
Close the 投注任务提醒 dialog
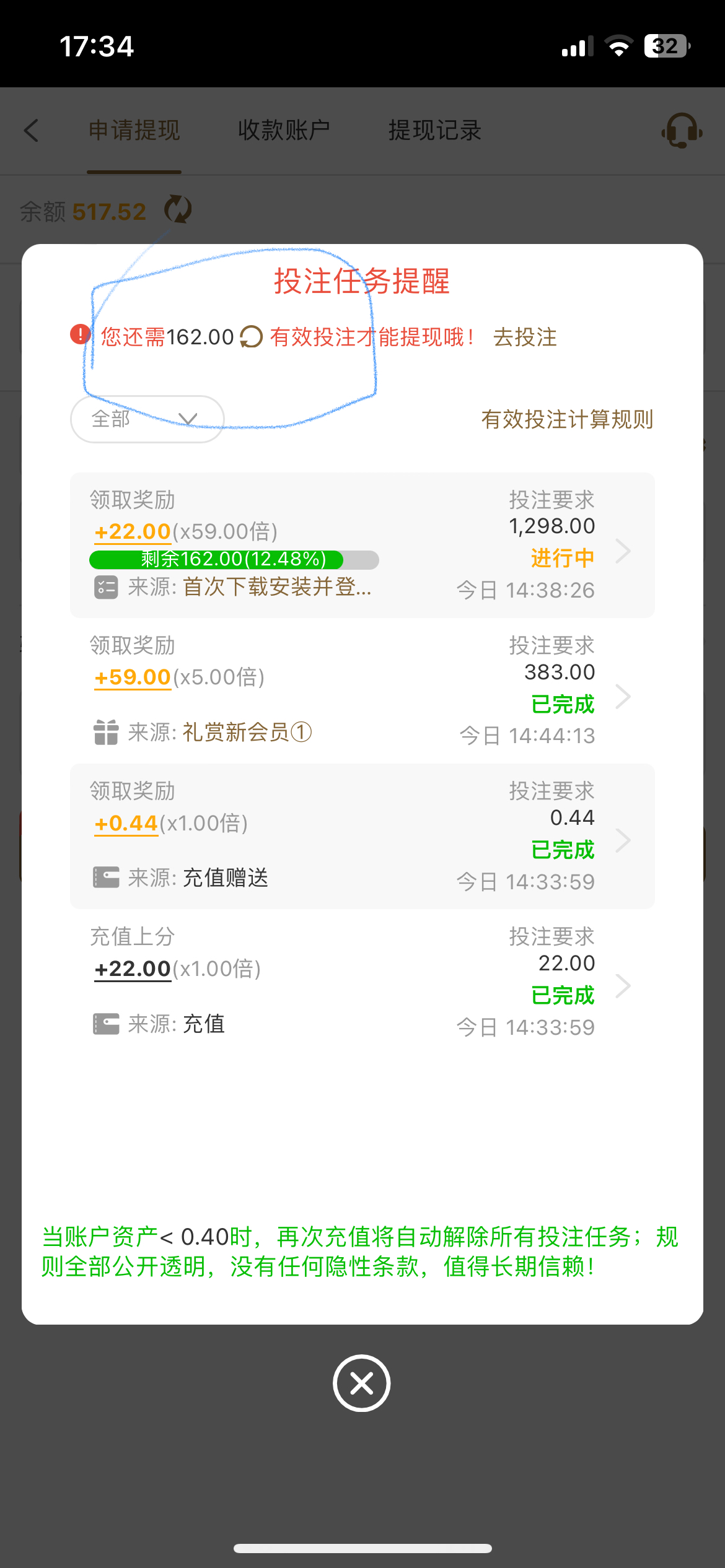coord(361,1383)
